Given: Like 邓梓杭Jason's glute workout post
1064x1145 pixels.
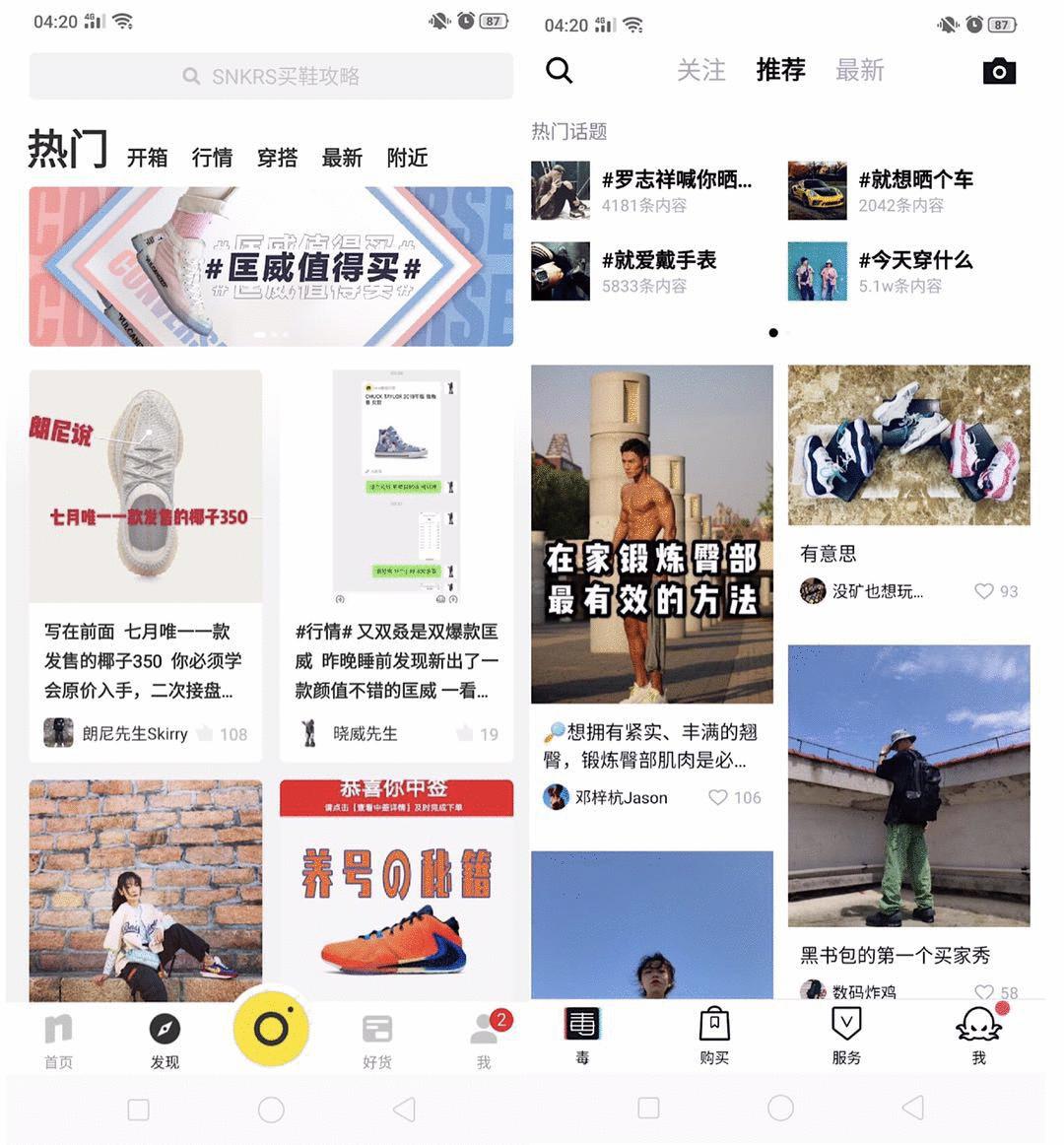Looking at the screenshot, I should point(716,797).
